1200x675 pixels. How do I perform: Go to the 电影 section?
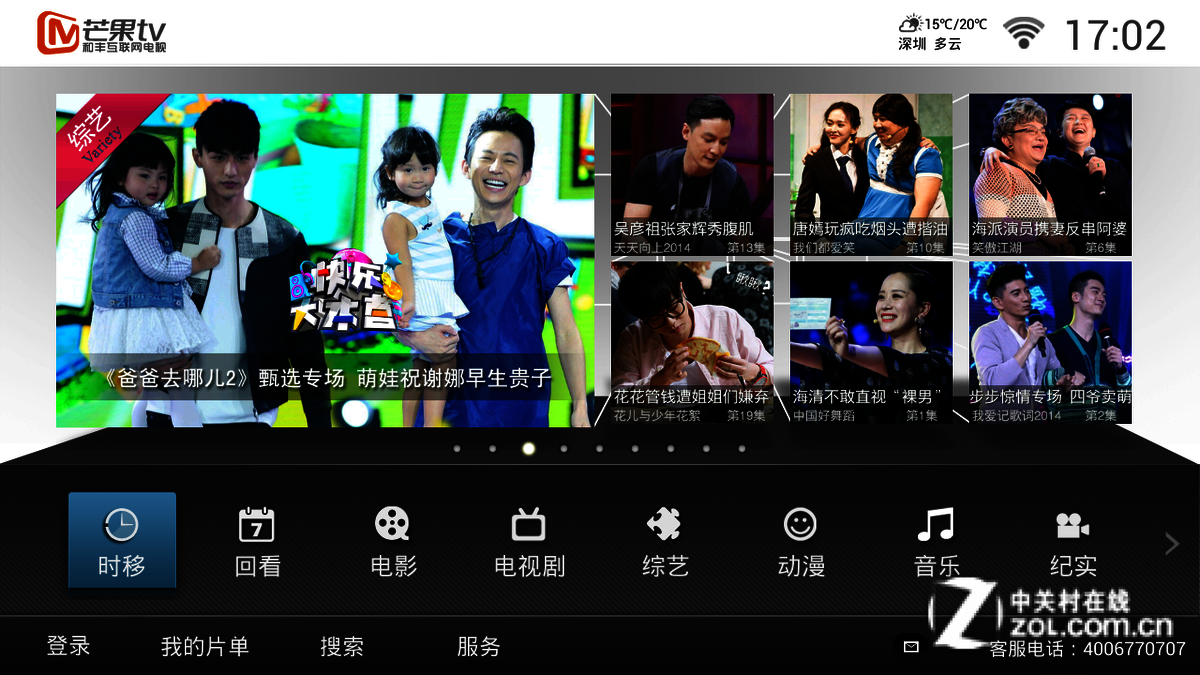[x=393, y=541]
